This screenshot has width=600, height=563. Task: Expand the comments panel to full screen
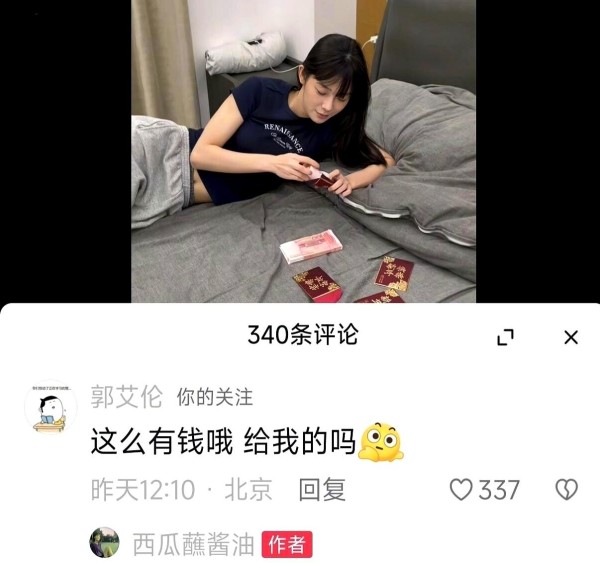click(506, 337)
